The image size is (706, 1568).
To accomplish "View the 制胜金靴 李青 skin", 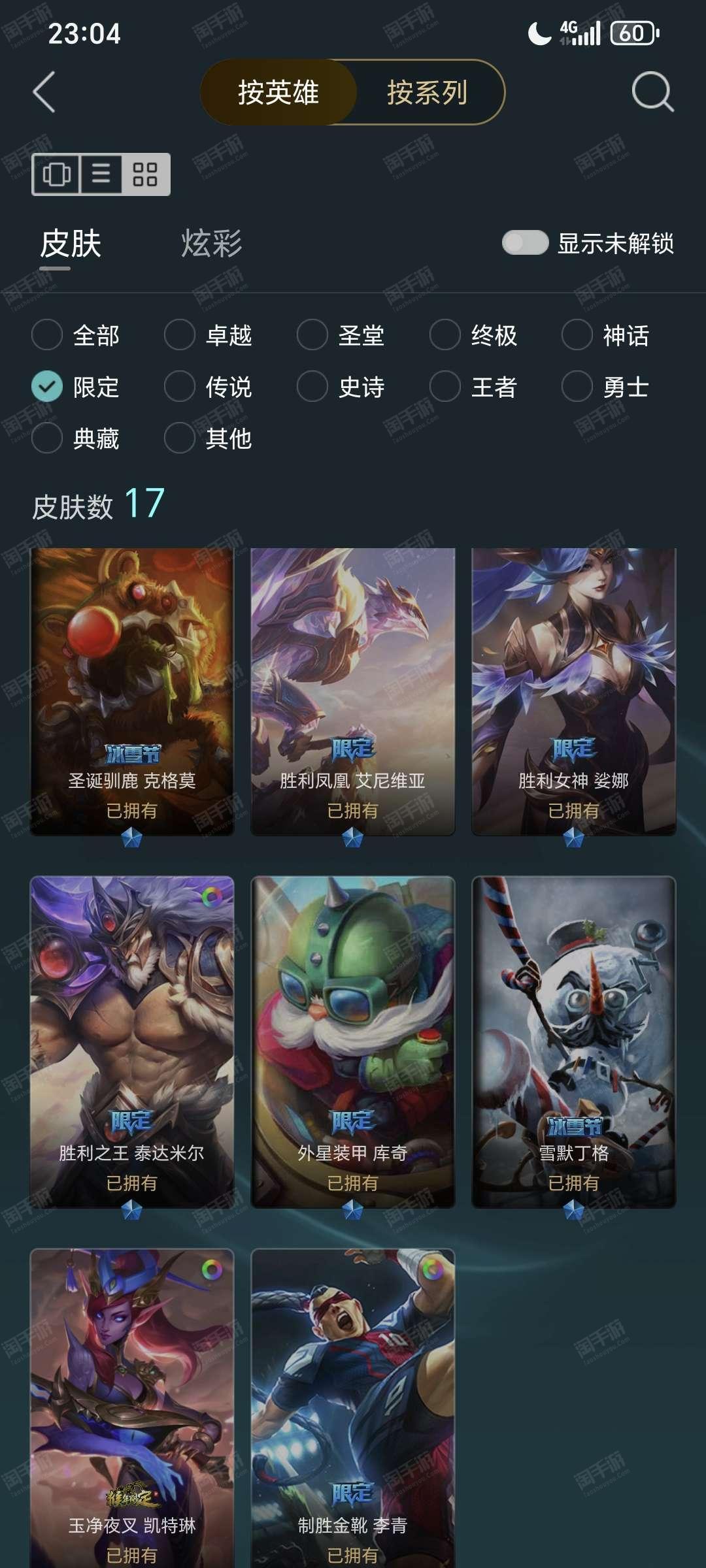I will click(353, 1408).
